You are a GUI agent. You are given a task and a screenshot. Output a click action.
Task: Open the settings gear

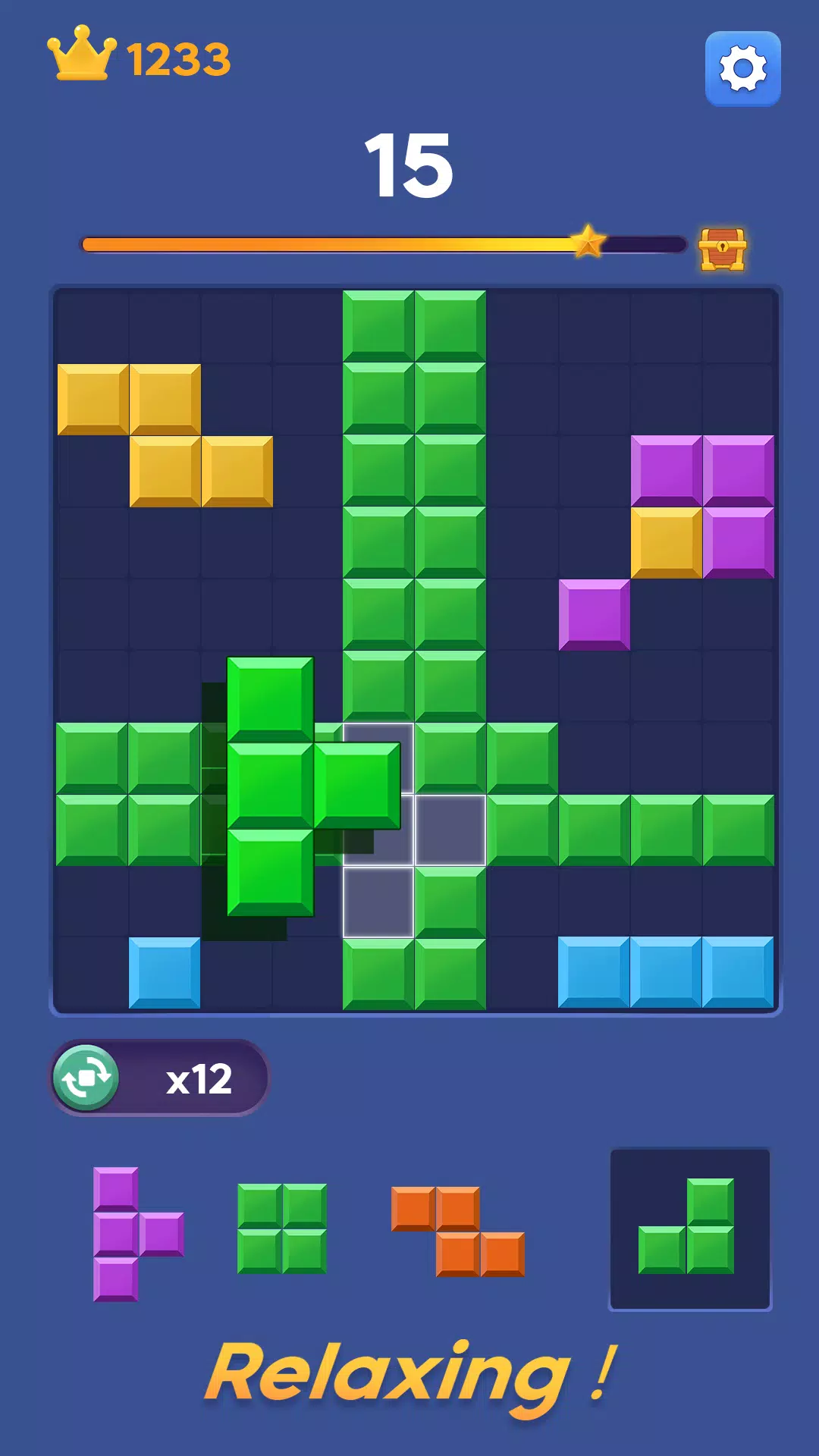[742, 69]
